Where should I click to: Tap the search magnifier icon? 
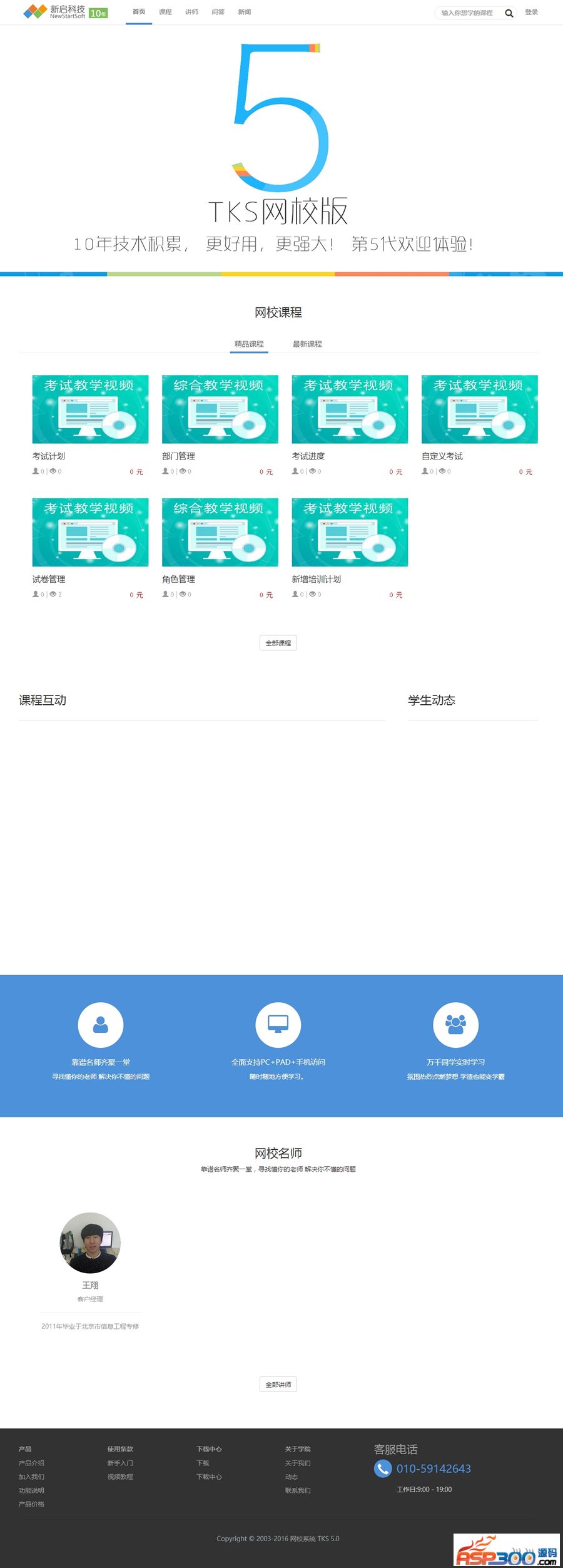[509, 13]
